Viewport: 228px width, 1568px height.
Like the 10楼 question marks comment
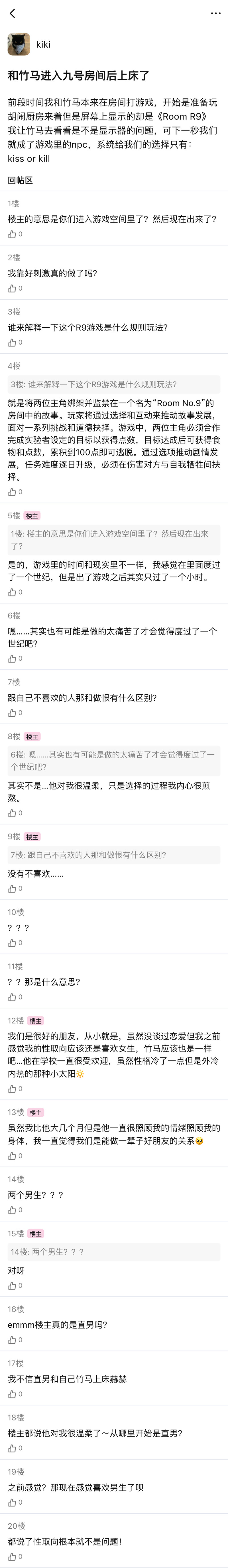tap(12, 943)
